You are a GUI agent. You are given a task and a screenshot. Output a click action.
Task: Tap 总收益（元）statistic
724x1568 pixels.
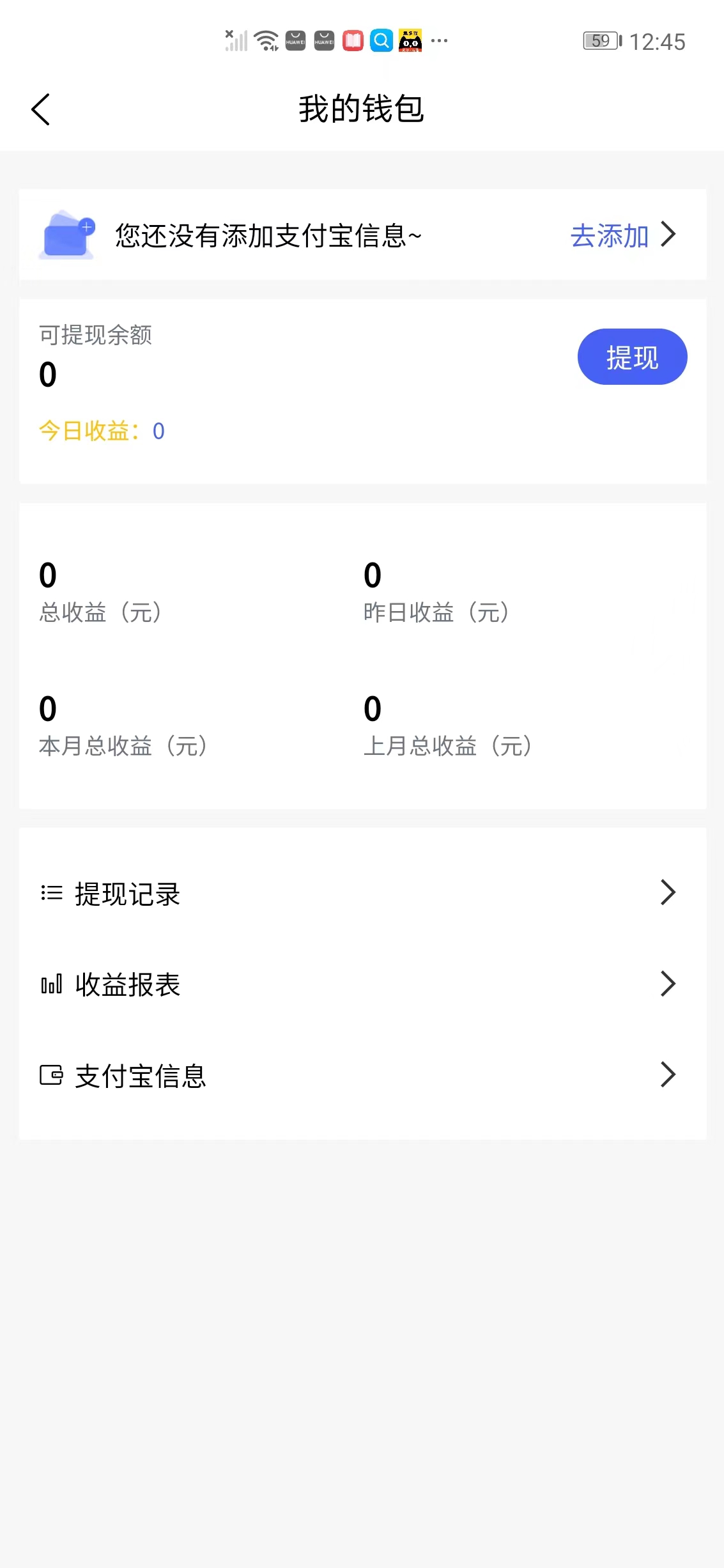100,613
